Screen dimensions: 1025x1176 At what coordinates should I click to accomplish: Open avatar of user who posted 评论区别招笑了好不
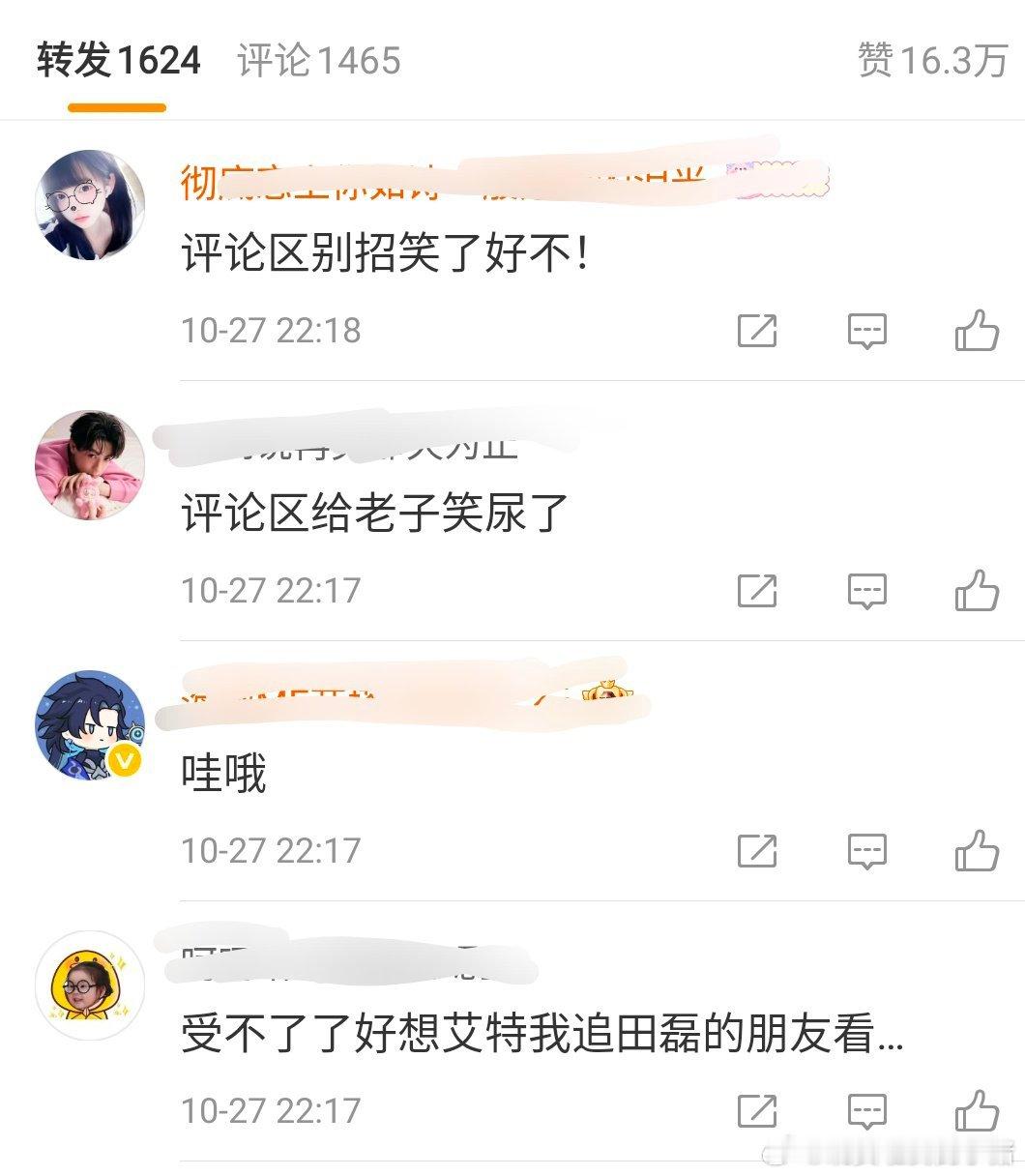[90, 205]
